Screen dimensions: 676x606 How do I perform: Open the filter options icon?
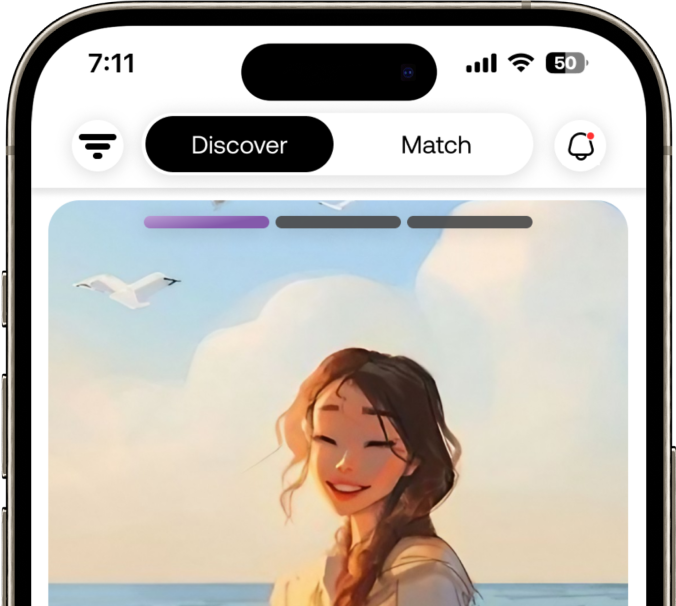[x=97, y=146]
